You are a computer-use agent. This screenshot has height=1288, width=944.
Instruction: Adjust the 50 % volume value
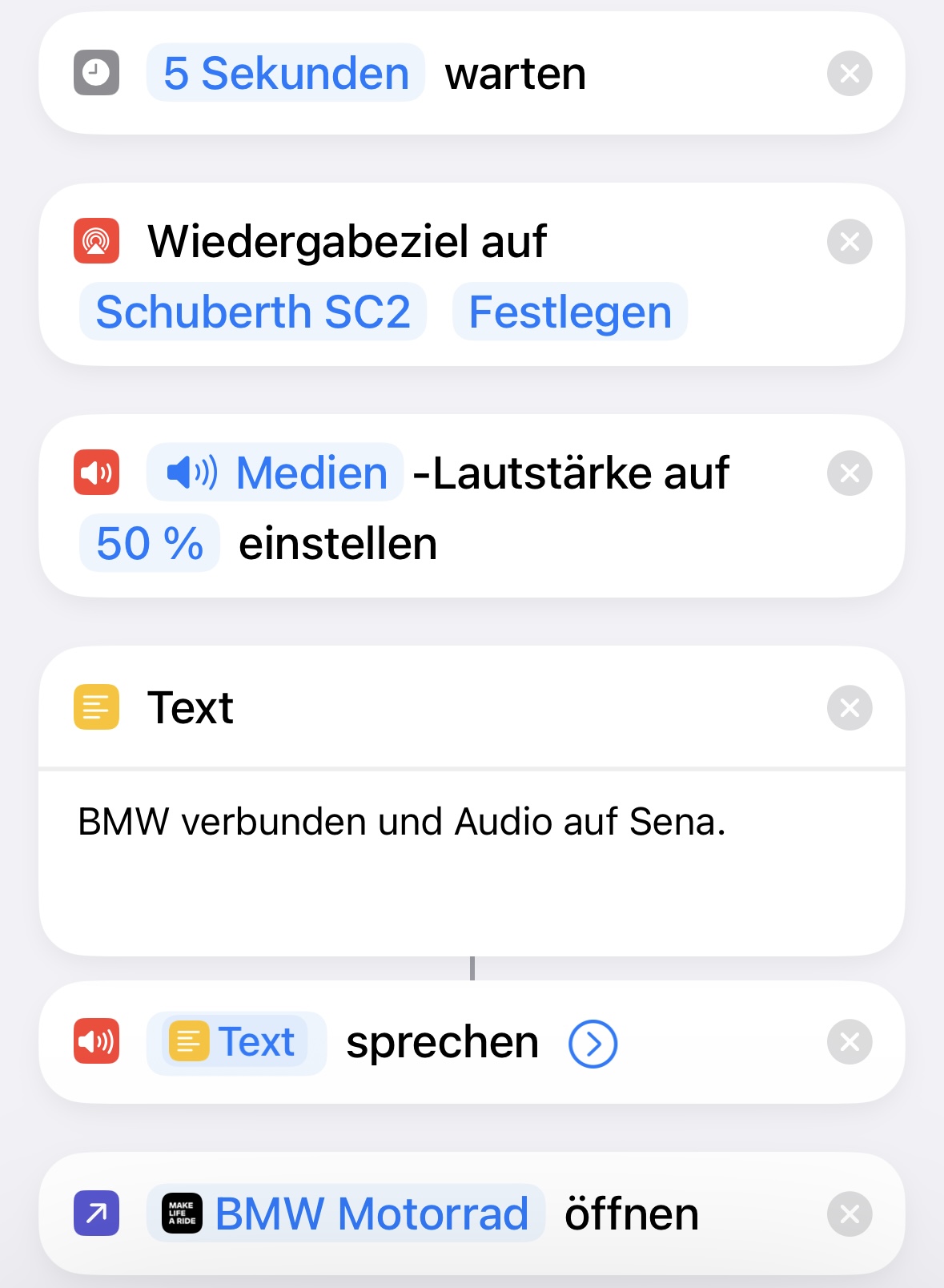(150, 543)
